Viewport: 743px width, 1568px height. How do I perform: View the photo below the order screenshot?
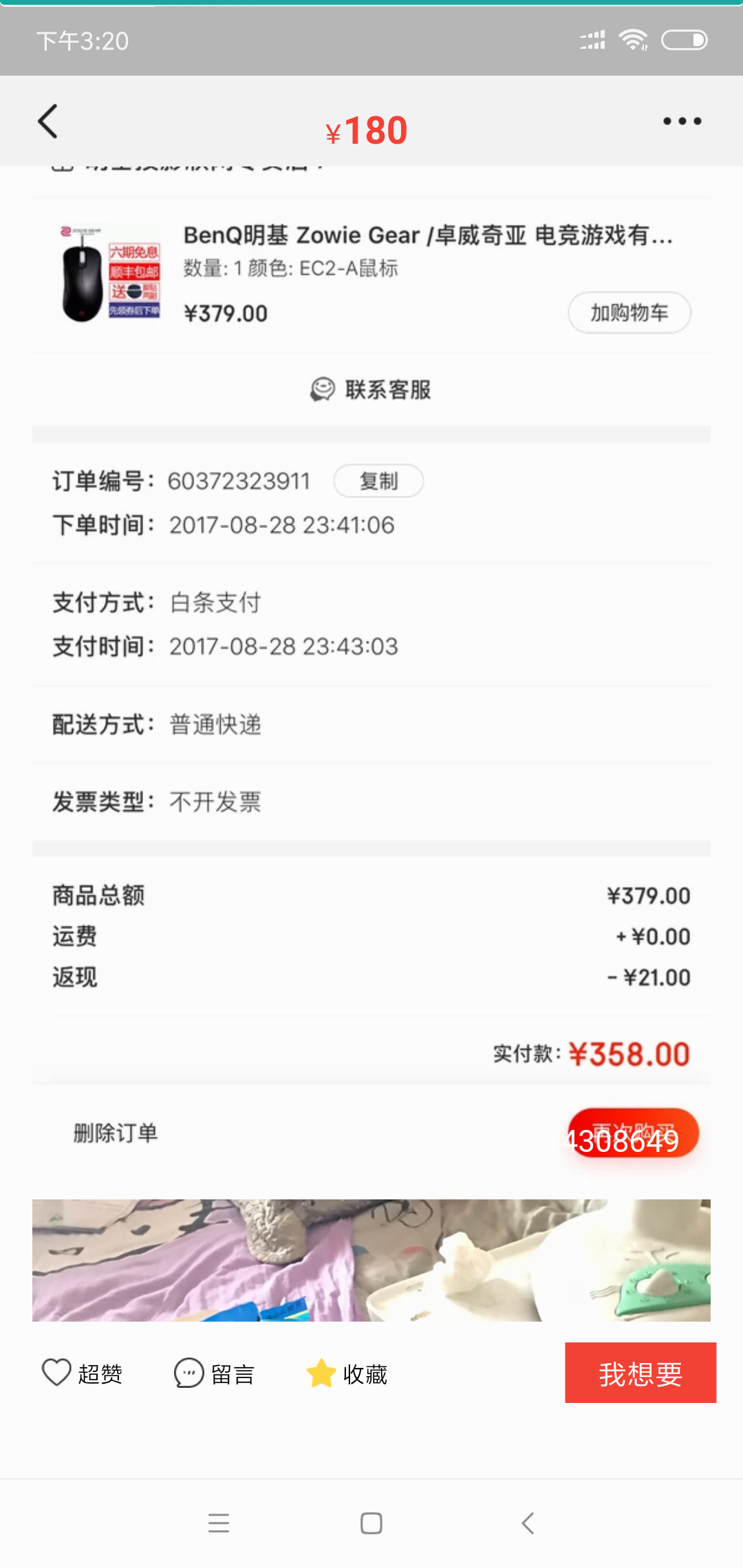tap(371, 1260)
